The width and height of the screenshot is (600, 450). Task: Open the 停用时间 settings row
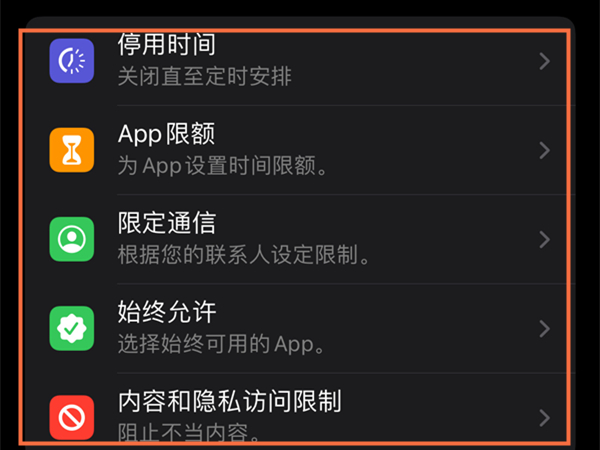[x=300, y=62]
